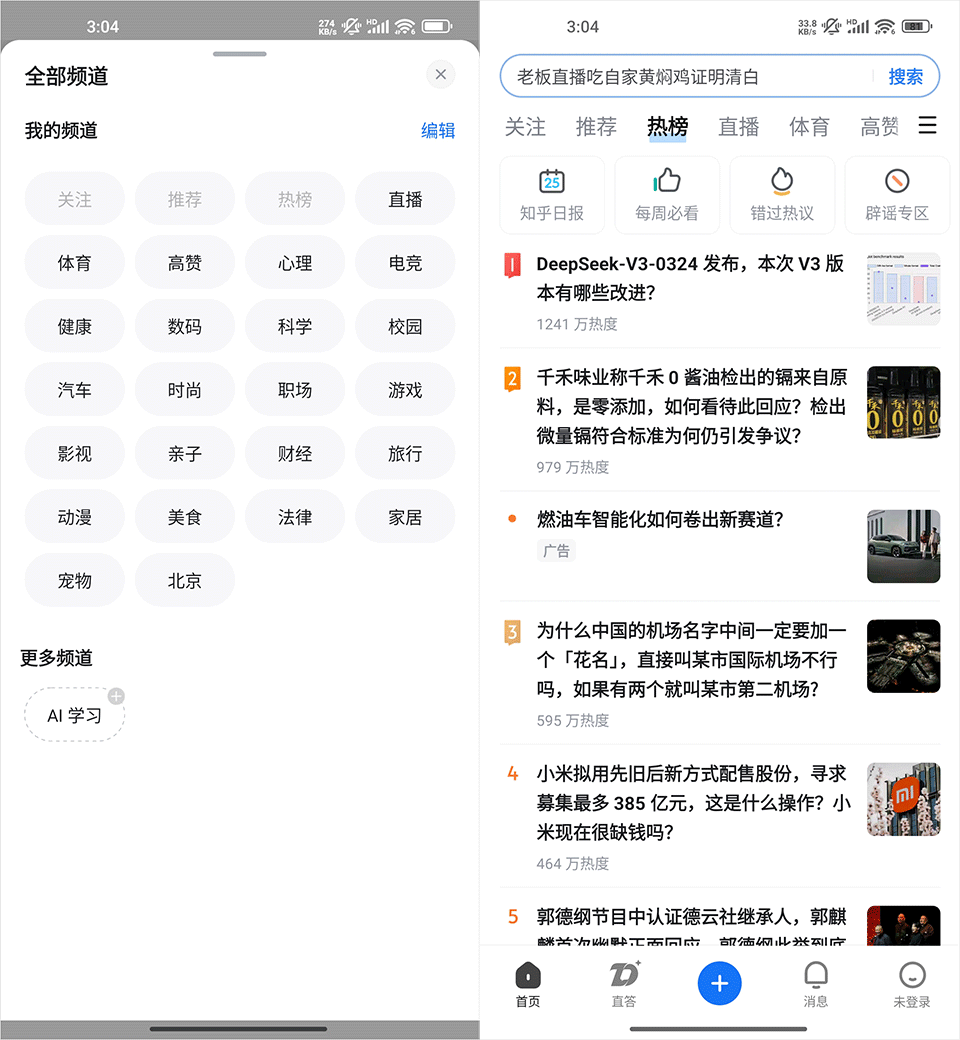Image resolution: width=960 pixels, height=1040 pixels.
Task: Tap 编辑 to edit my channels
Action: tap(438, 131)
